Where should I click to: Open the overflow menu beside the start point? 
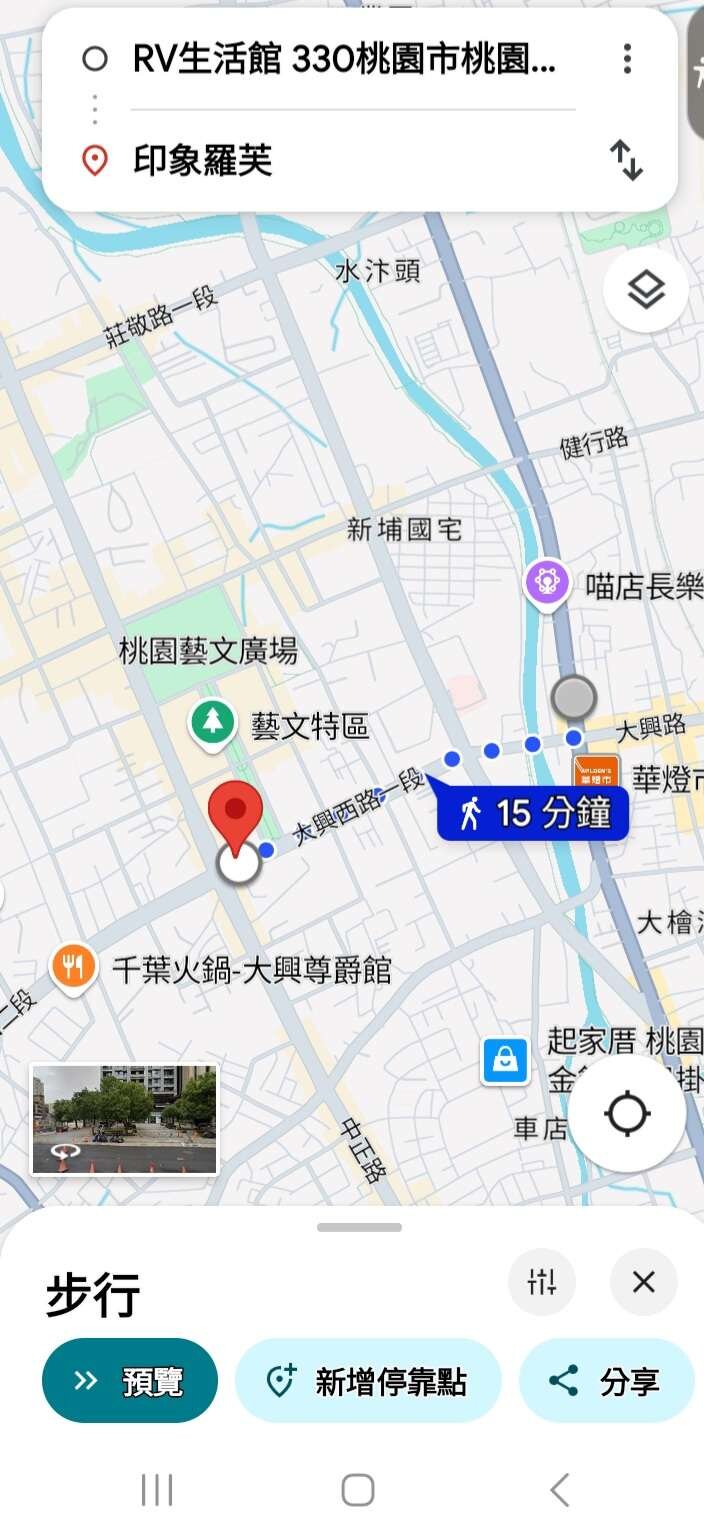pyautogui.click(x=627, y=59)
